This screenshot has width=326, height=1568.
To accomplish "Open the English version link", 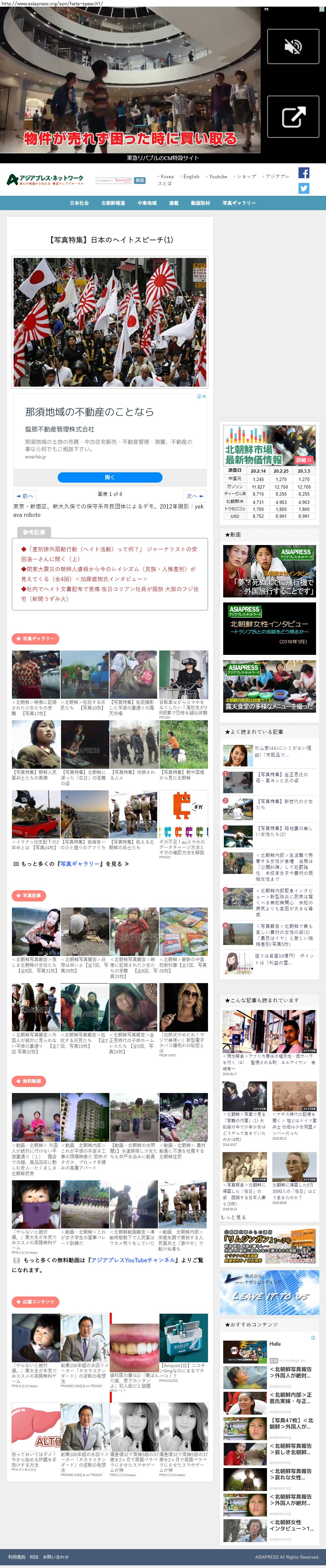I will (191, 177).
